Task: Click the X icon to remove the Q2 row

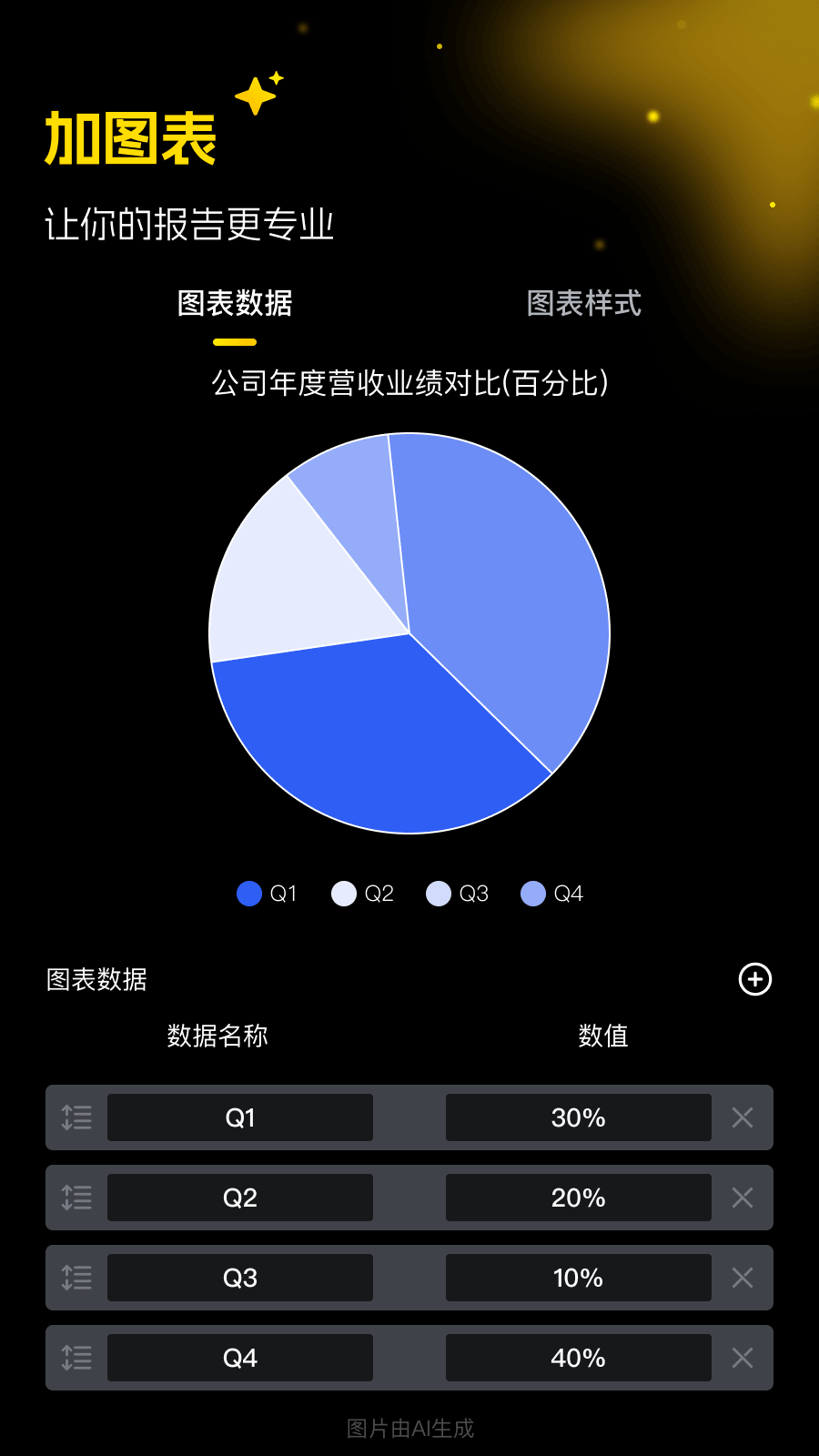Action: (742, 1198)
